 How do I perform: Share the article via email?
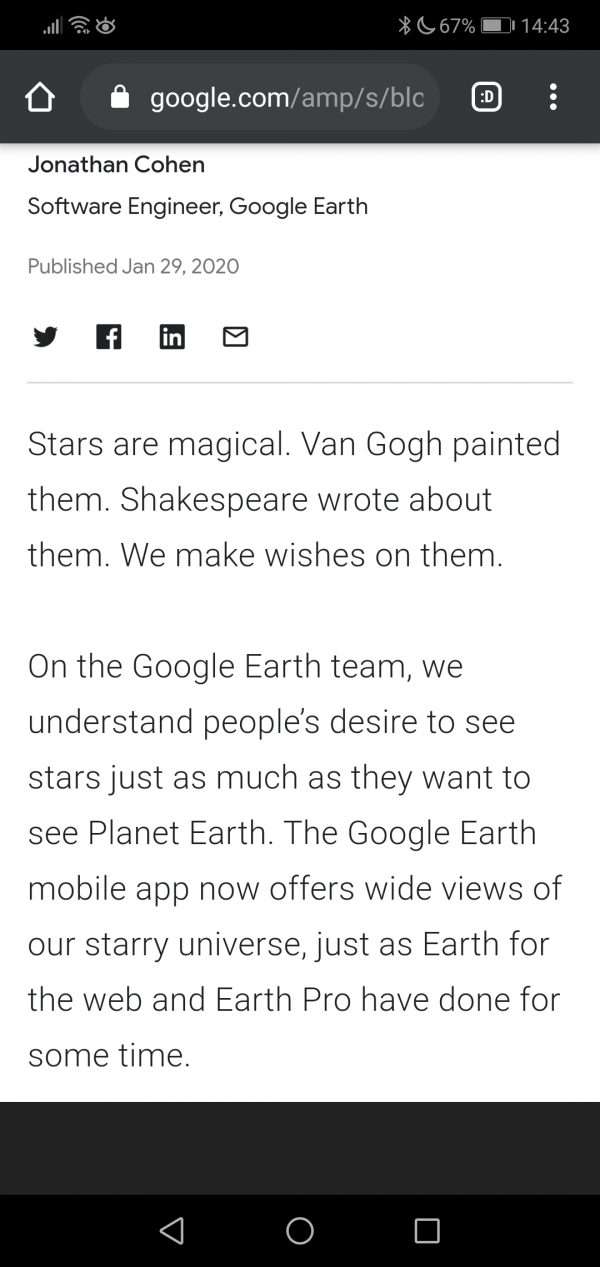coord(235,337)
